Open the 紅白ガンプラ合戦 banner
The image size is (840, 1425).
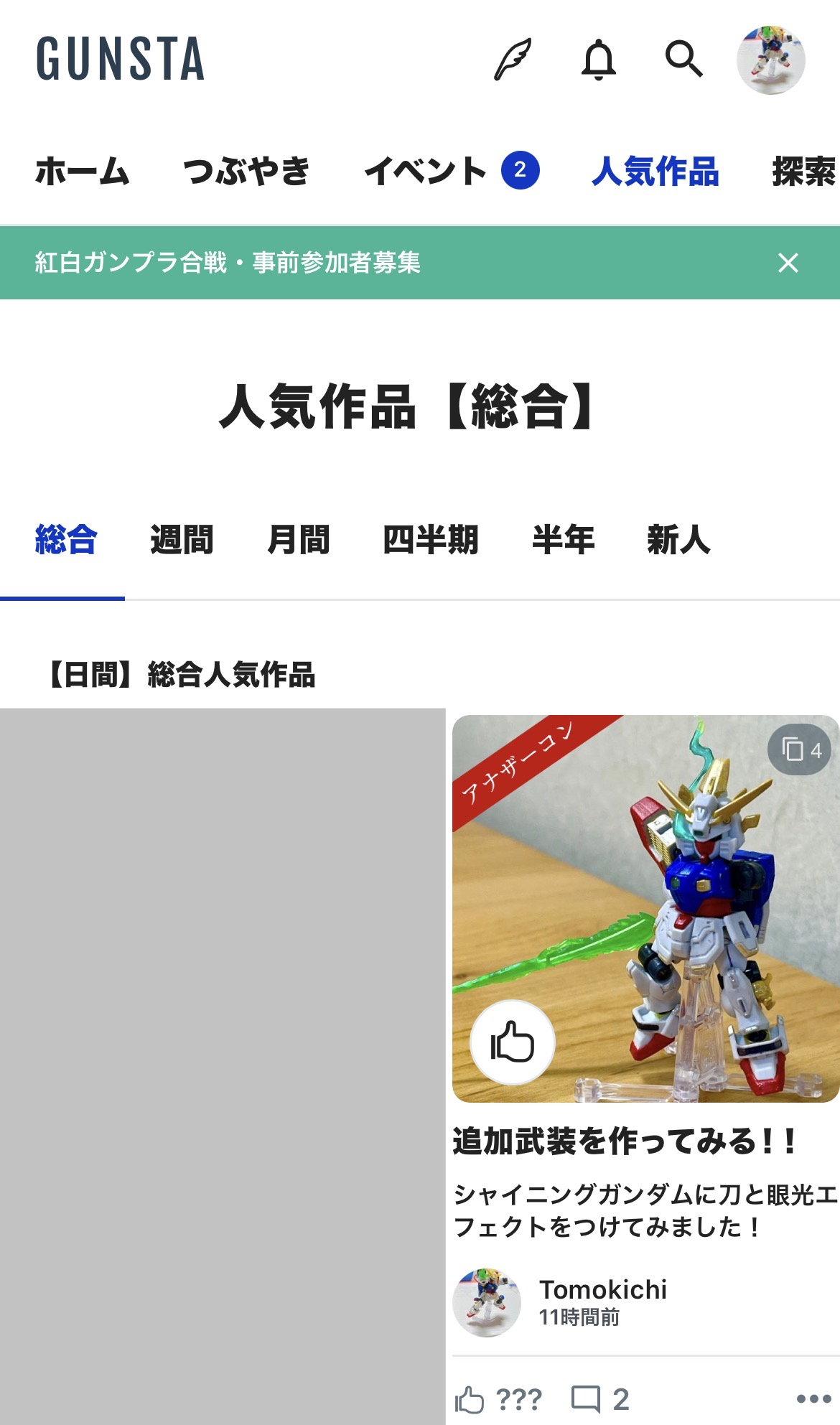(x=228, y=263)
